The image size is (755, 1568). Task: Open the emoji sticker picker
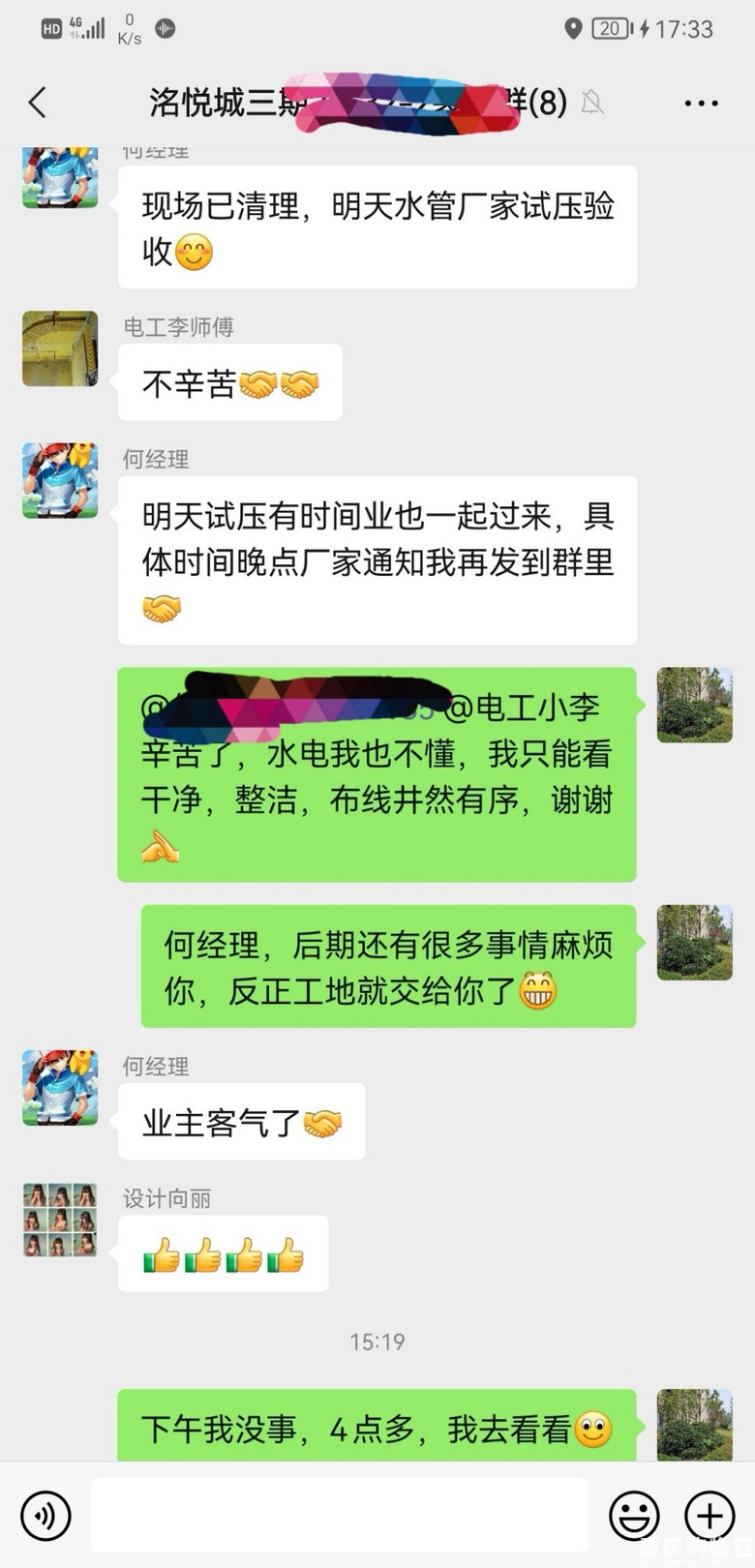tap(634, 1515)
